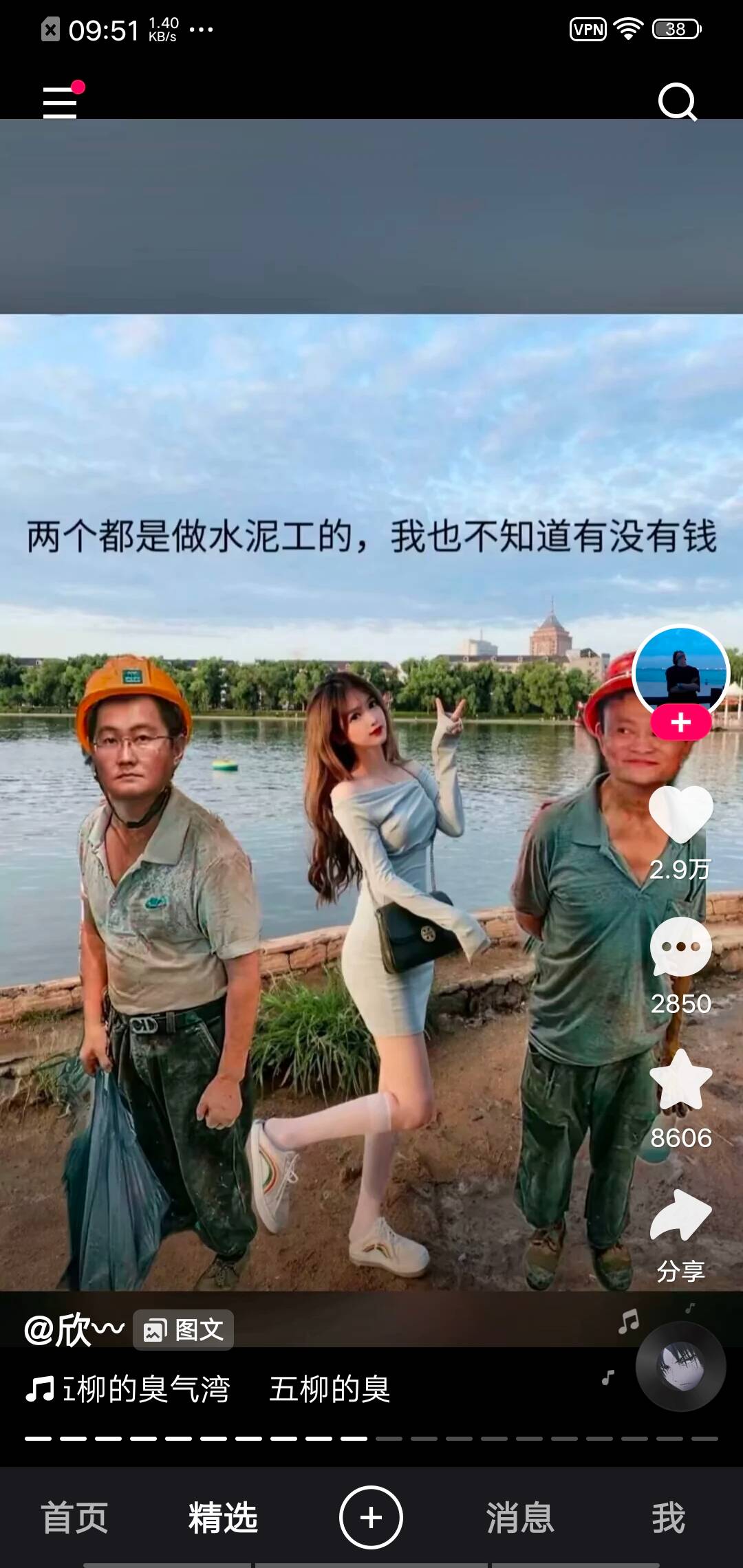Tap the 图文 tag
This screenshot has width=743, height=1568.
click(x=184, y=1330)
